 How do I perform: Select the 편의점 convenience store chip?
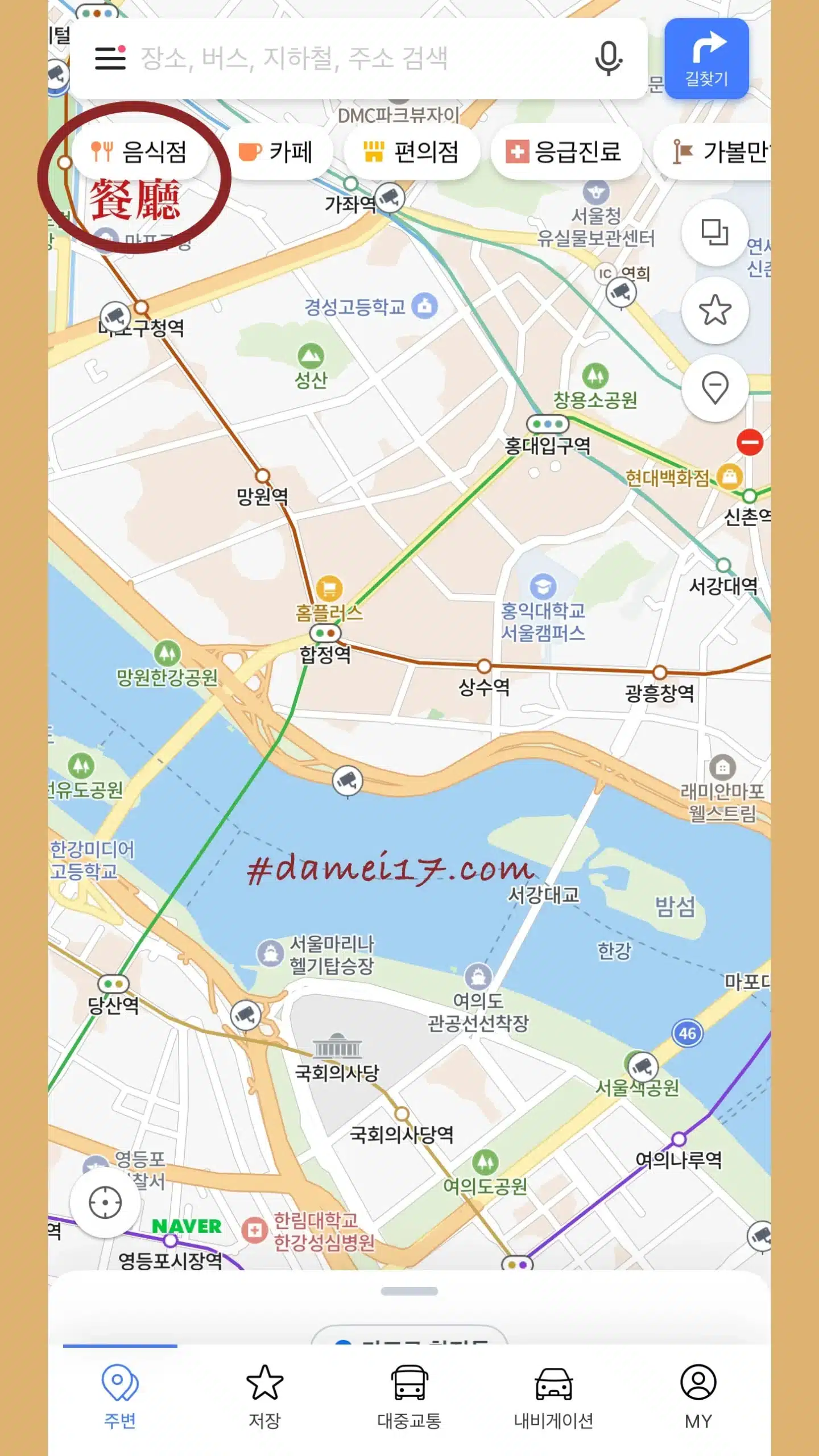[x=411, y=152]
